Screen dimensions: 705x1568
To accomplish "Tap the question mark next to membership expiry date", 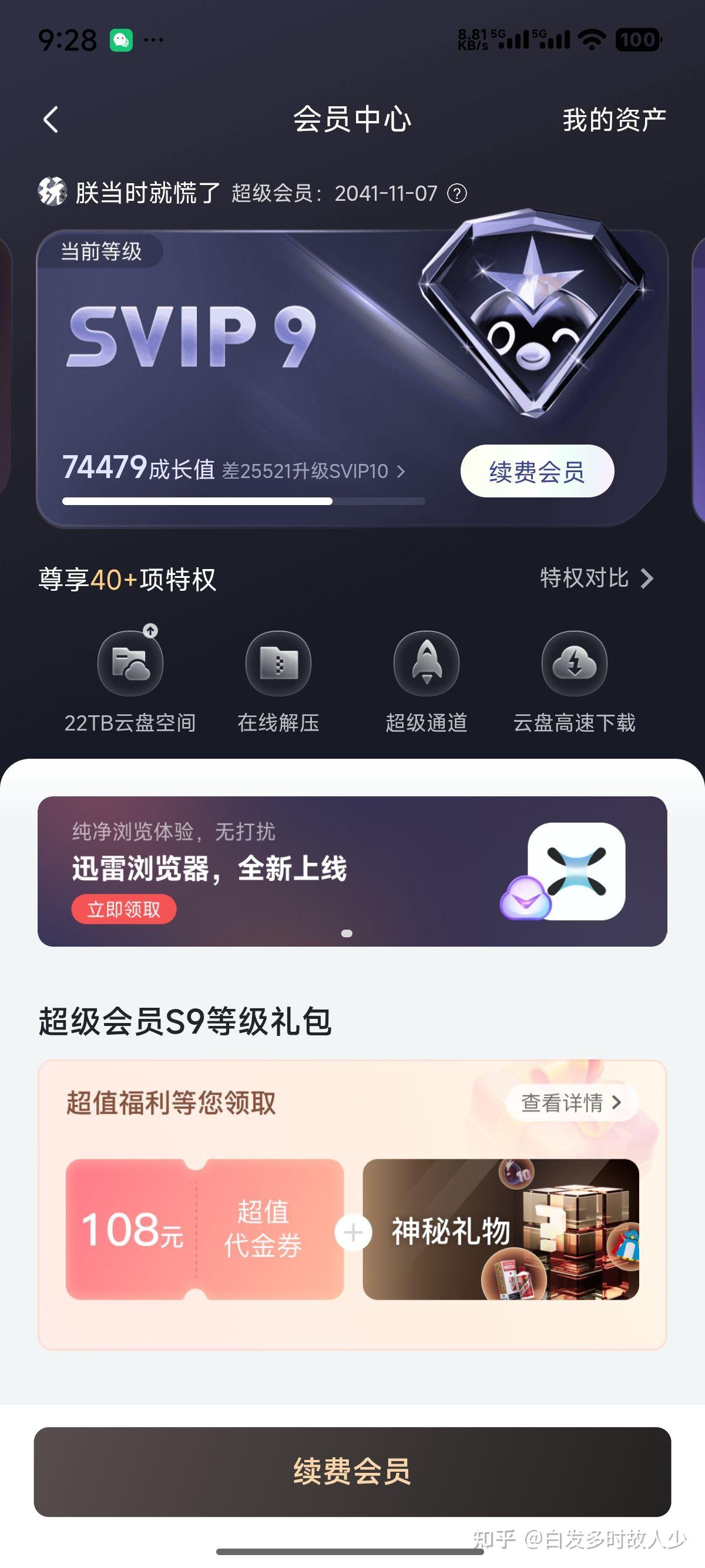I will pyautogui.click(x=456, y=194).
